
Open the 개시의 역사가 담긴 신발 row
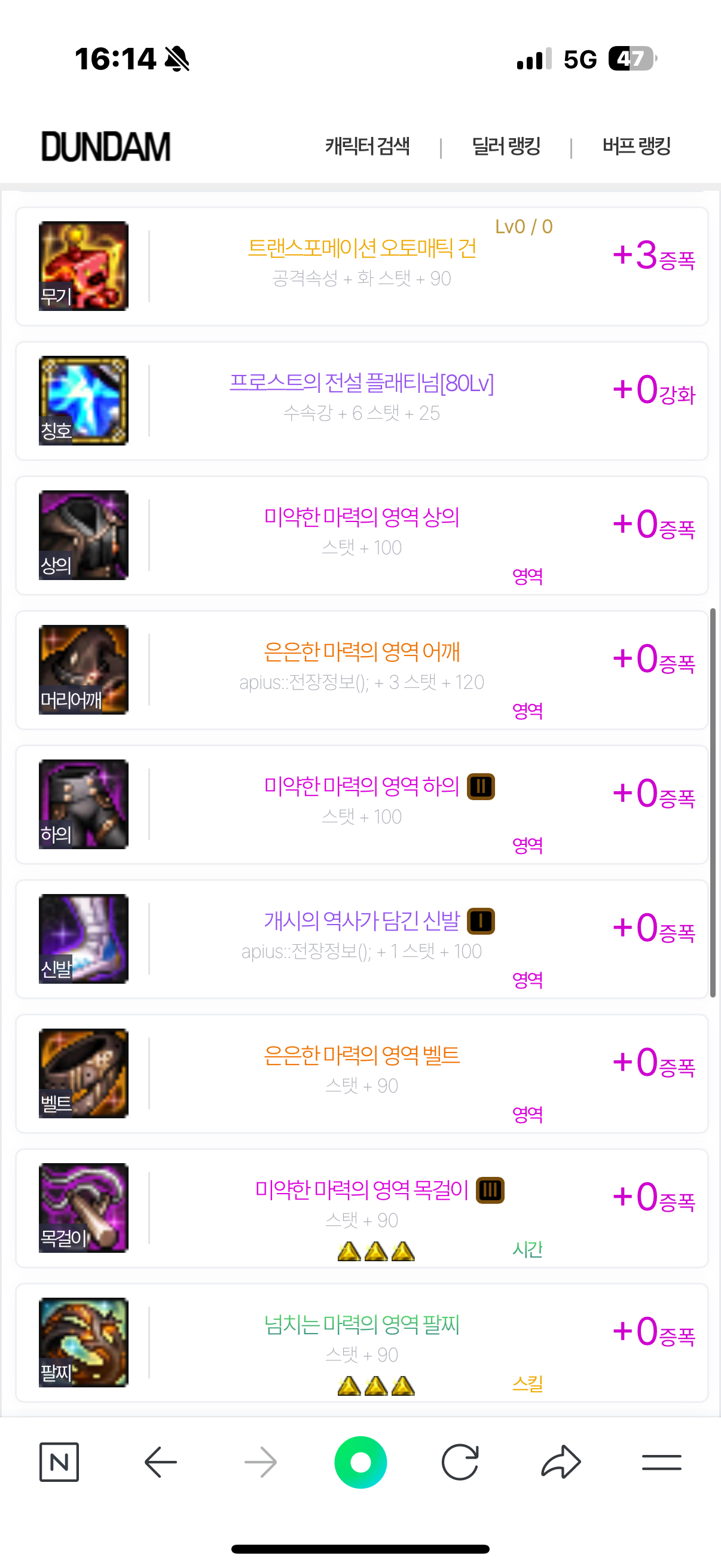(x=362, y=922)
